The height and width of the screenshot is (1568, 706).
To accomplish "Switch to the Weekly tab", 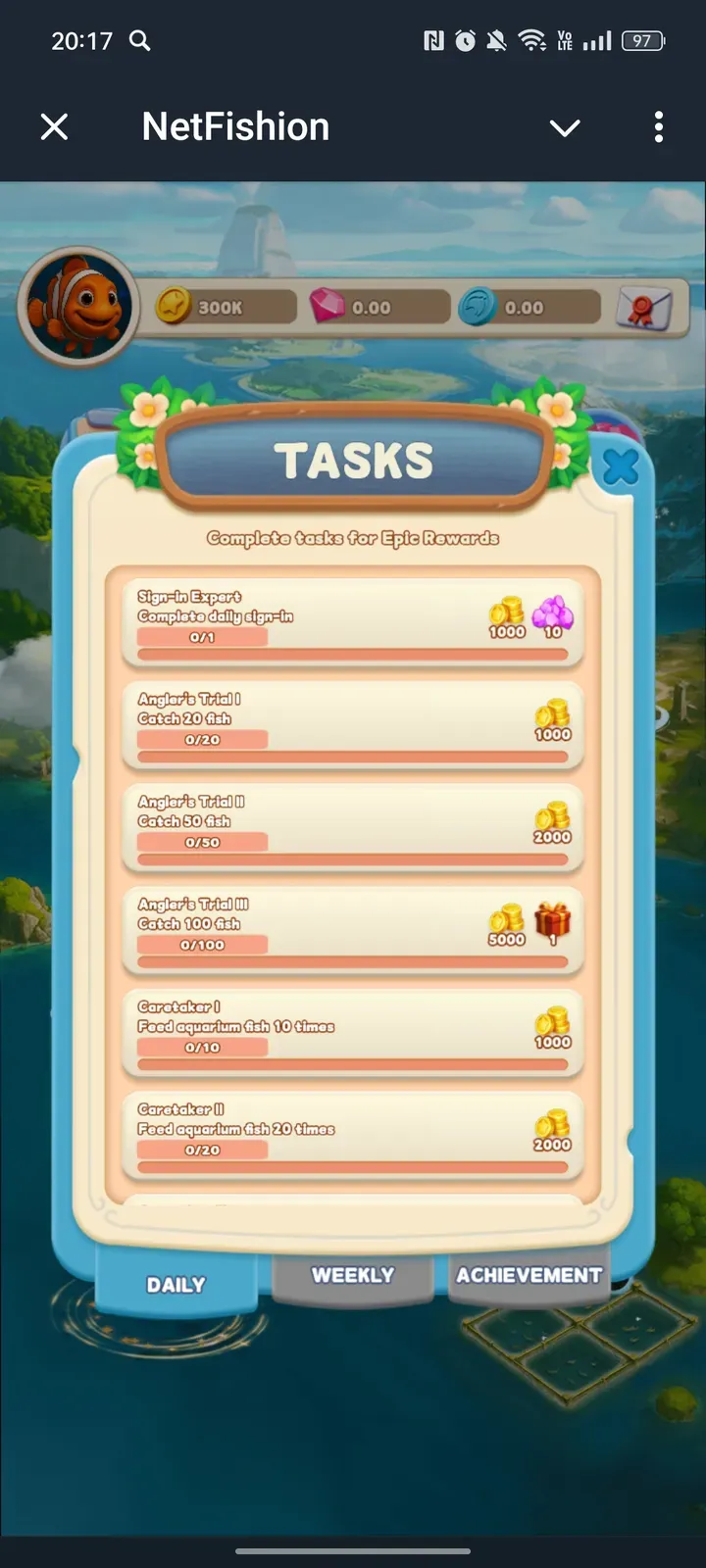I will coord(353,1275).
